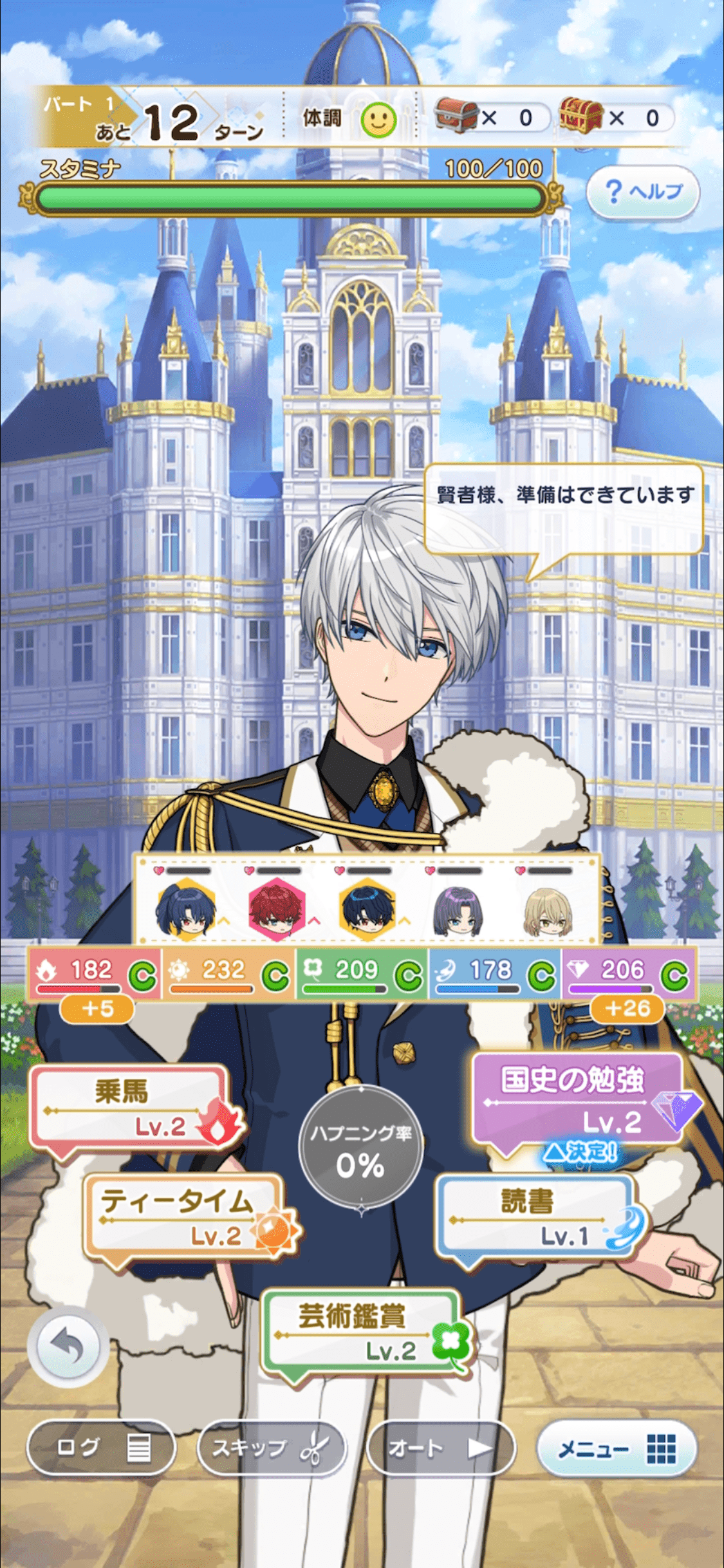724x1568 pixels.
Task: Tap the スキップ skip button
Action: point(271,1448)
